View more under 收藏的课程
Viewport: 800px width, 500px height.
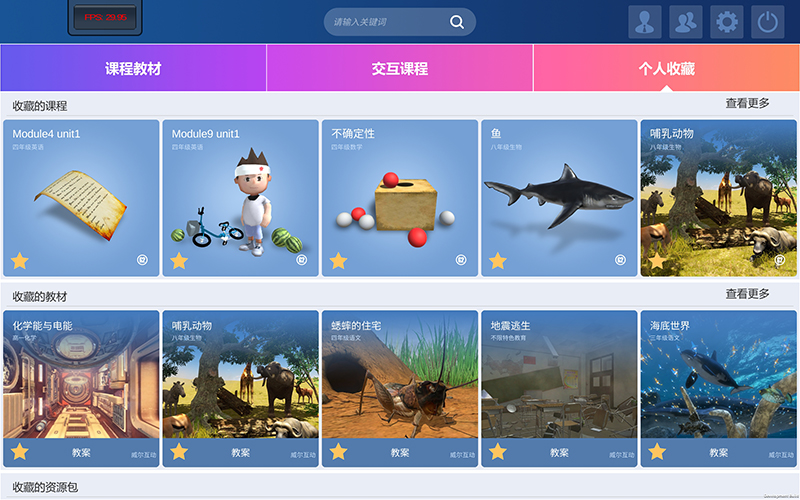[x=748, y=103]
